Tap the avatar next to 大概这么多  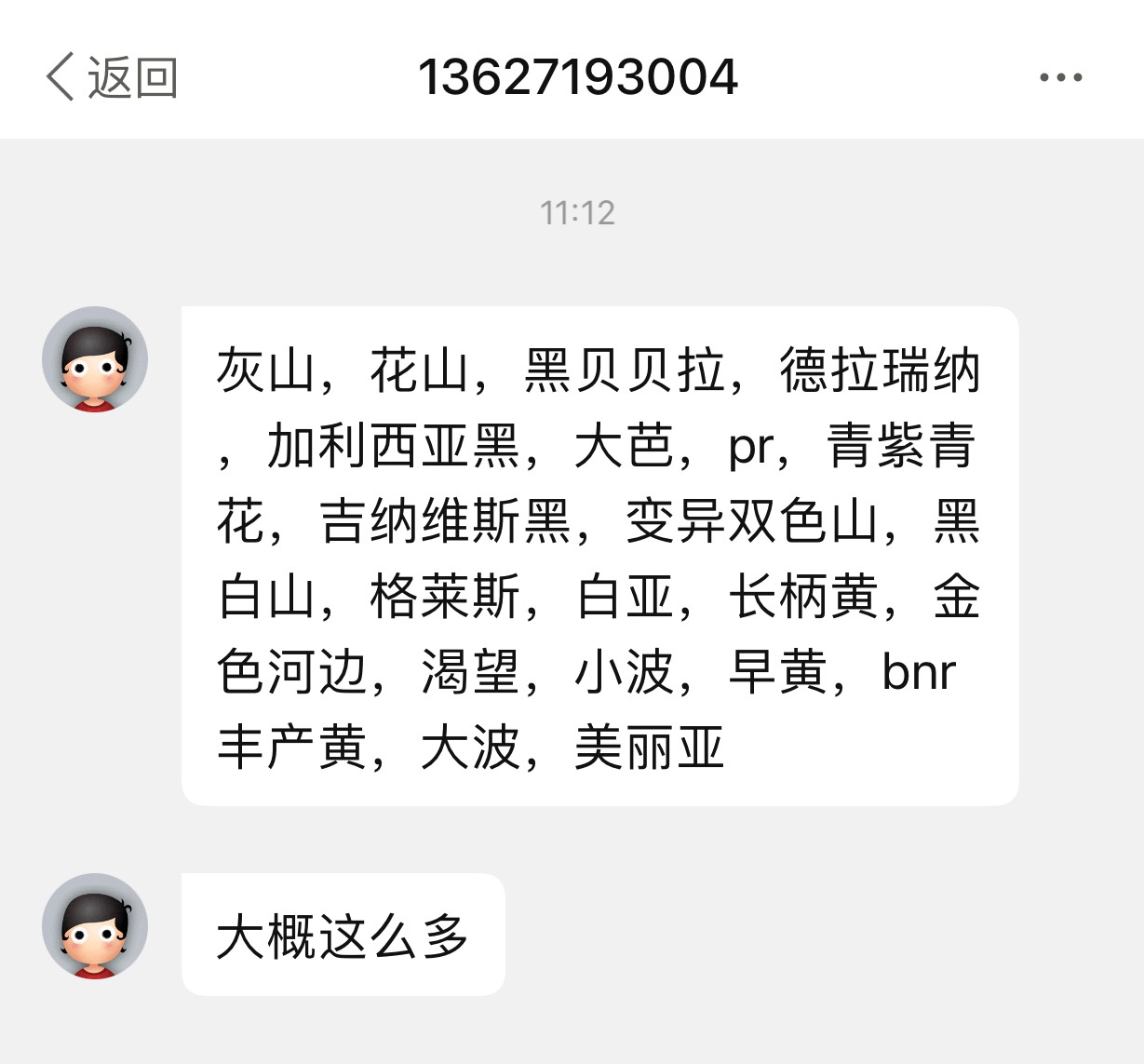click(95, 926)
